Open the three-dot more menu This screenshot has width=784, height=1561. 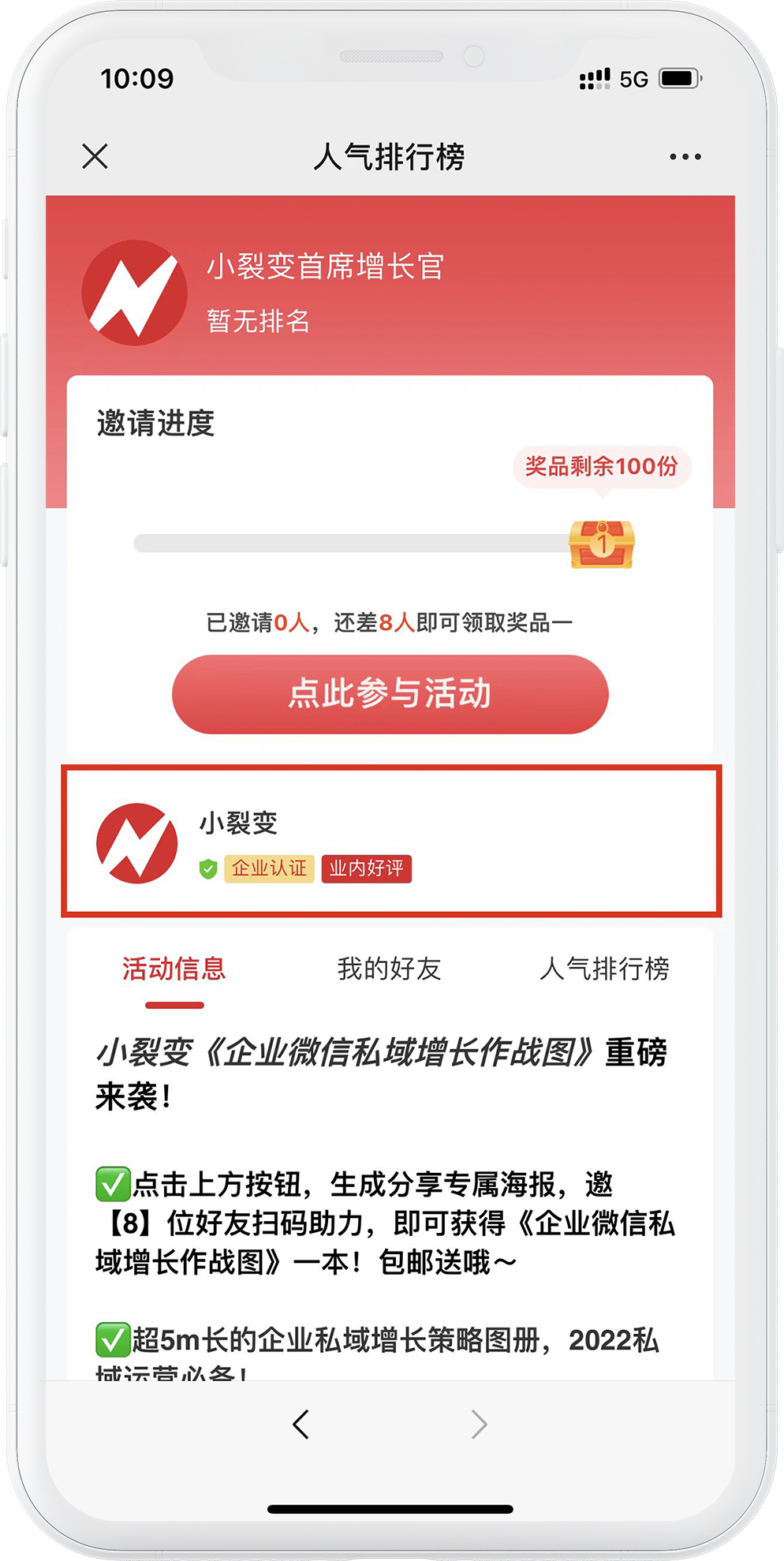(685, 157)
